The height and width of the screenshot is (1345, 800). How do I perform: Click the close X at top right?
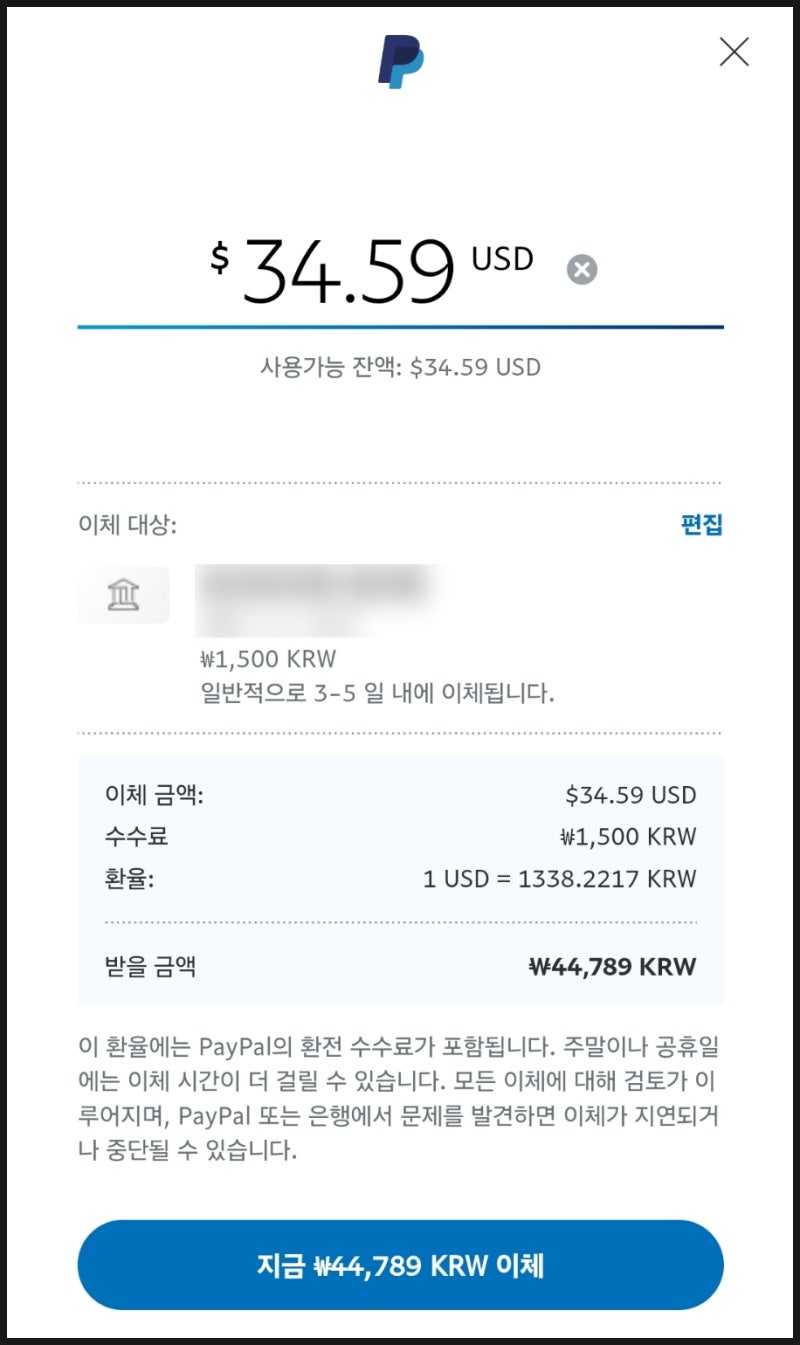734,52
